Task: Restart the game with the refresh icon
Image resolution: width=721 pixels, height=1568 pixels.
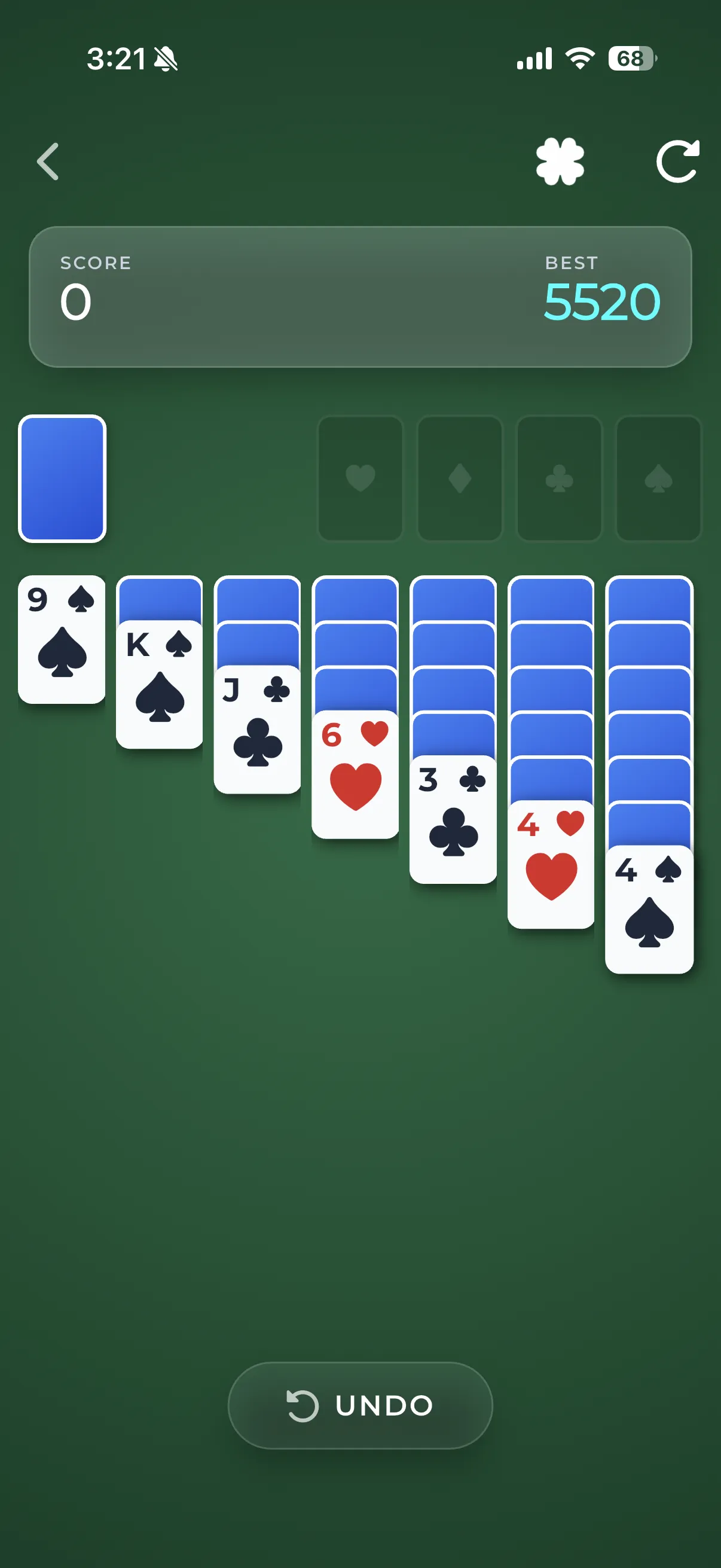Action: tap(677, 162)
